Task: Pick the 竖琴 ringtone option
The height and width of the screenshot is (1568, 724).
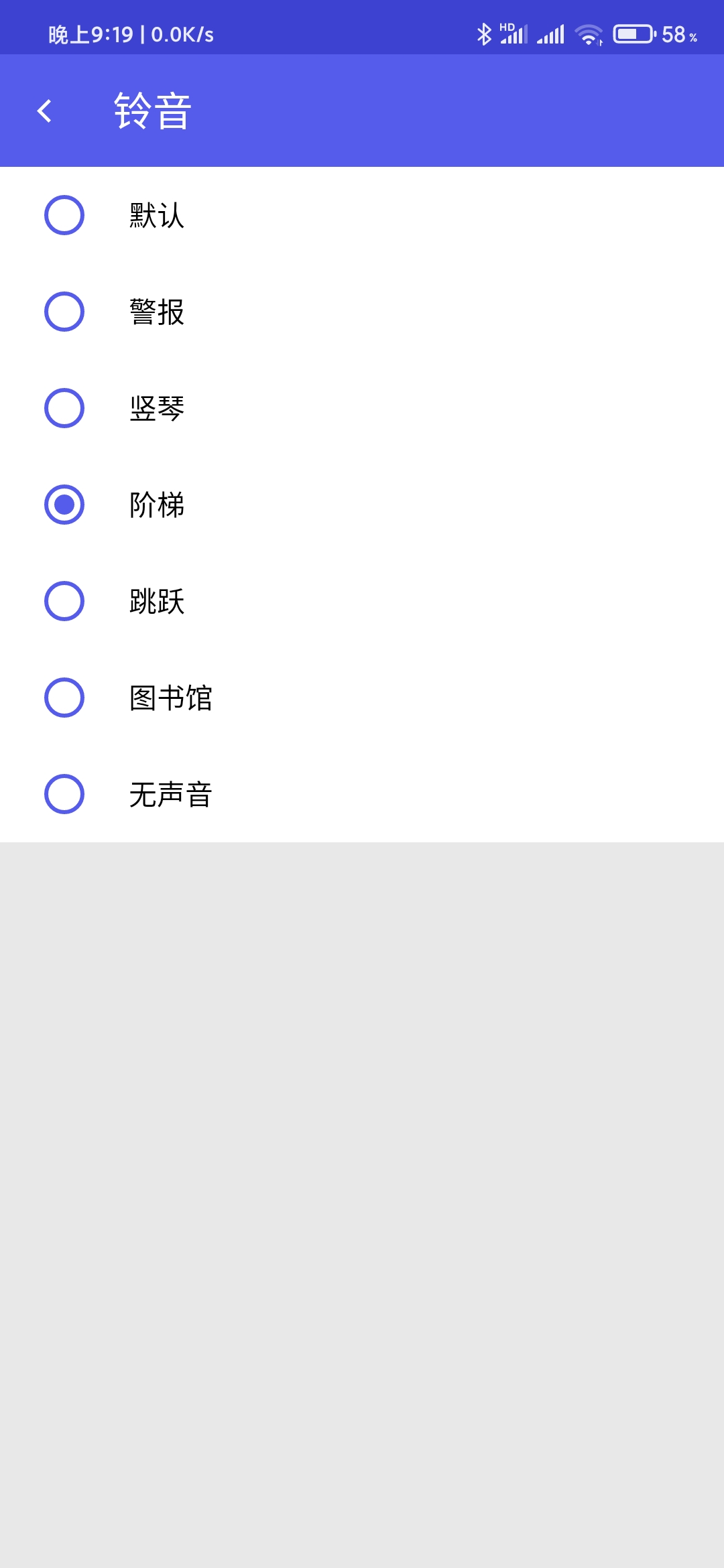Action: click(64, 408)
